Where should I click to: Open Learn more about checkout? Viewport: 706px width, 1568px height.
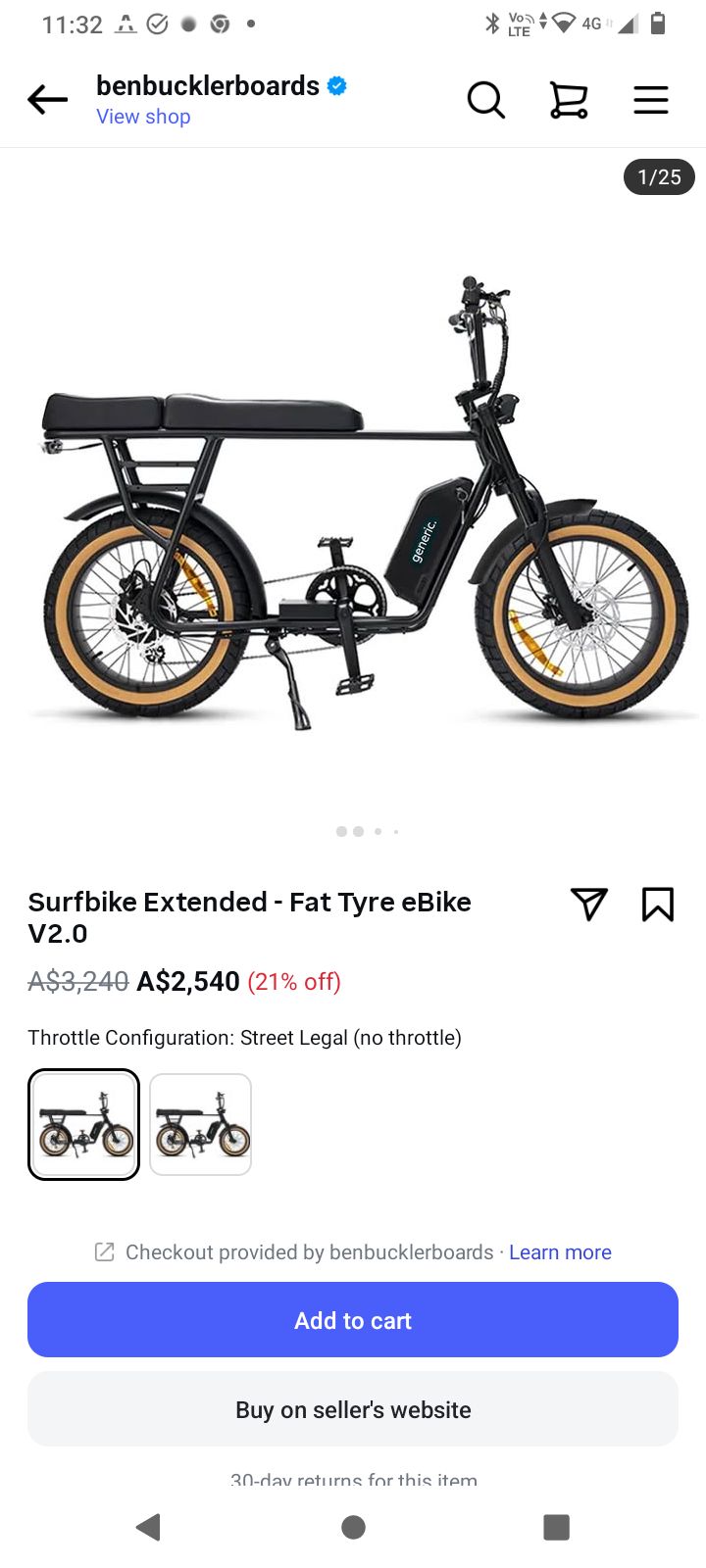pyautogui.click(x=560, y=1252)
